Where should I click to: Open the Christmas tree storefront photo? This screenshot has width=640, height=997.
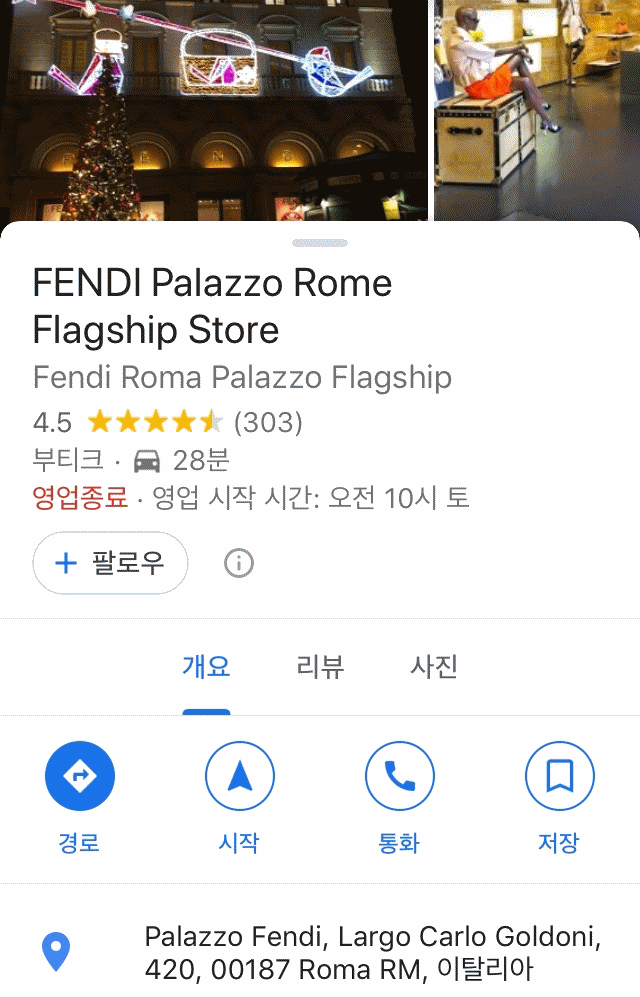coord(214,110)
